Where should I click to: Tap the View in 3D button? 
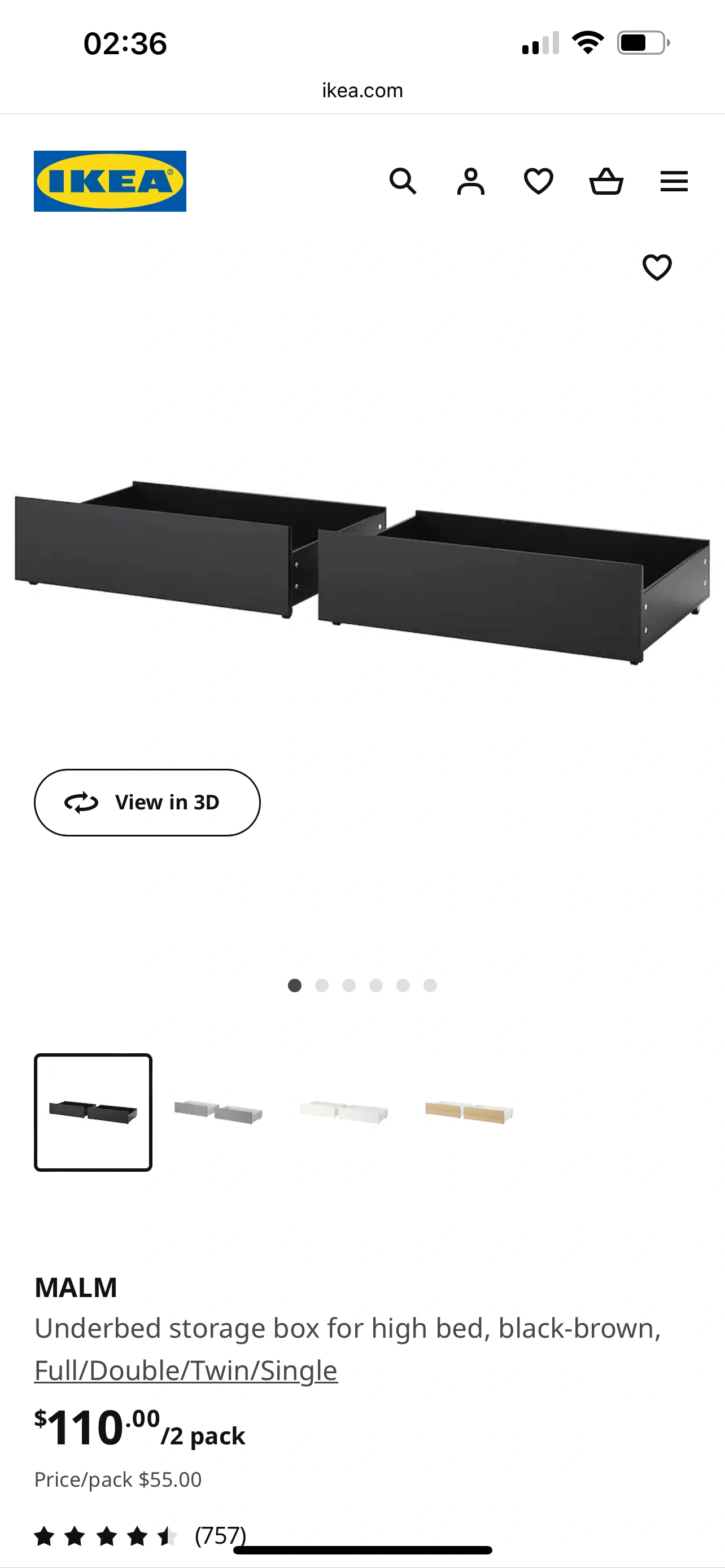147,802
